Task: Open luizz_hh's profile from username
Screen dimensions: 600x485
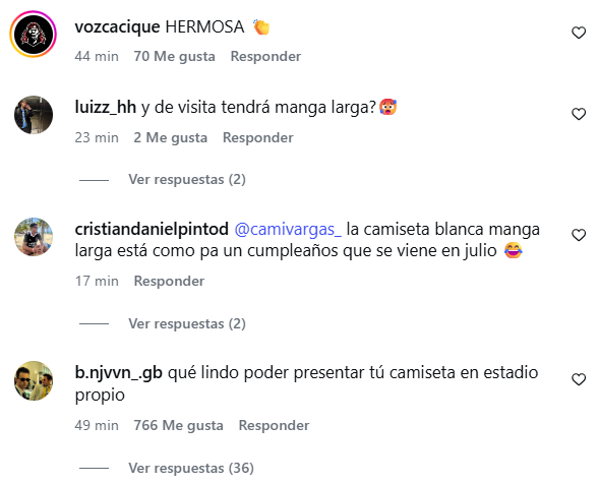Action: [x=104, y=108]
